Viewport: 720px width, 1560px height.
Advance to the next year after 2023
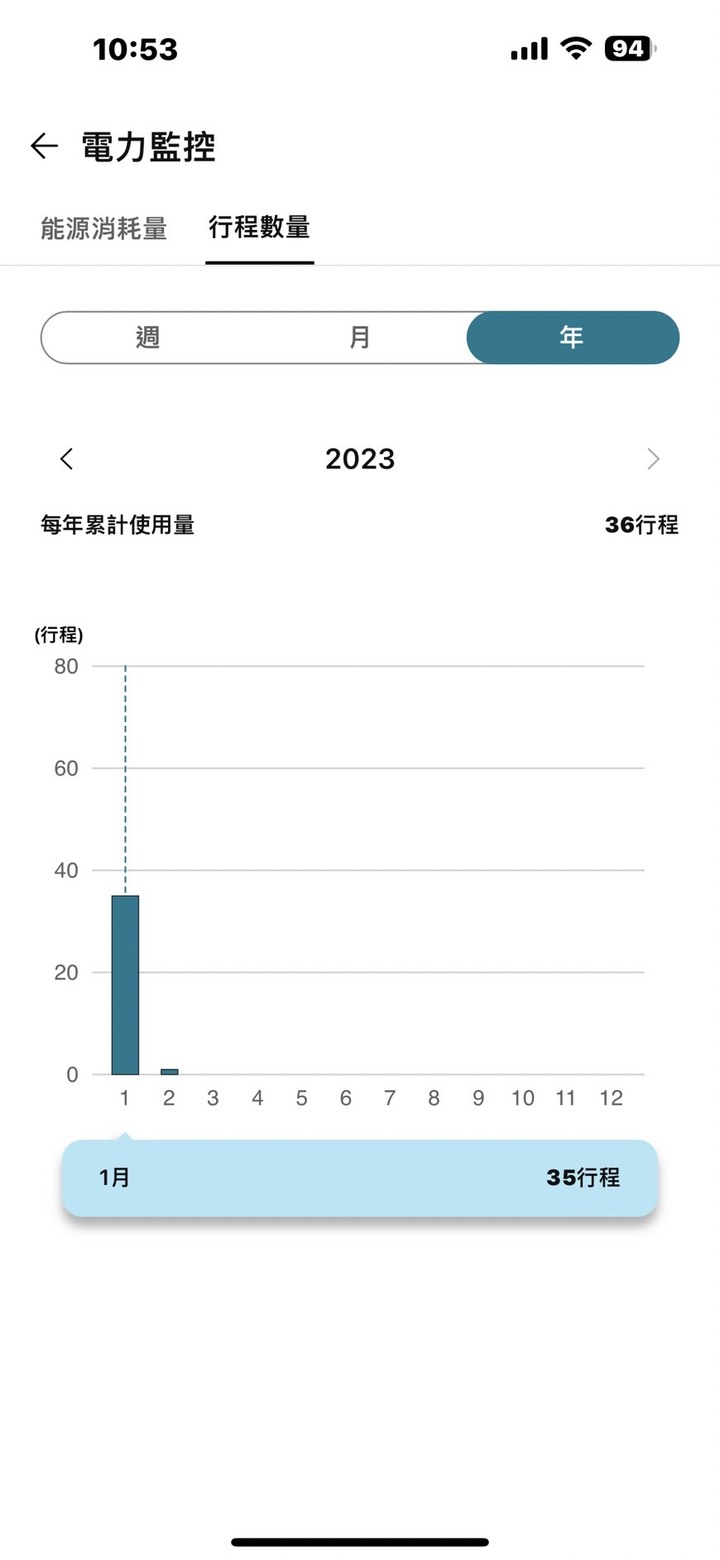pos(653,459)
